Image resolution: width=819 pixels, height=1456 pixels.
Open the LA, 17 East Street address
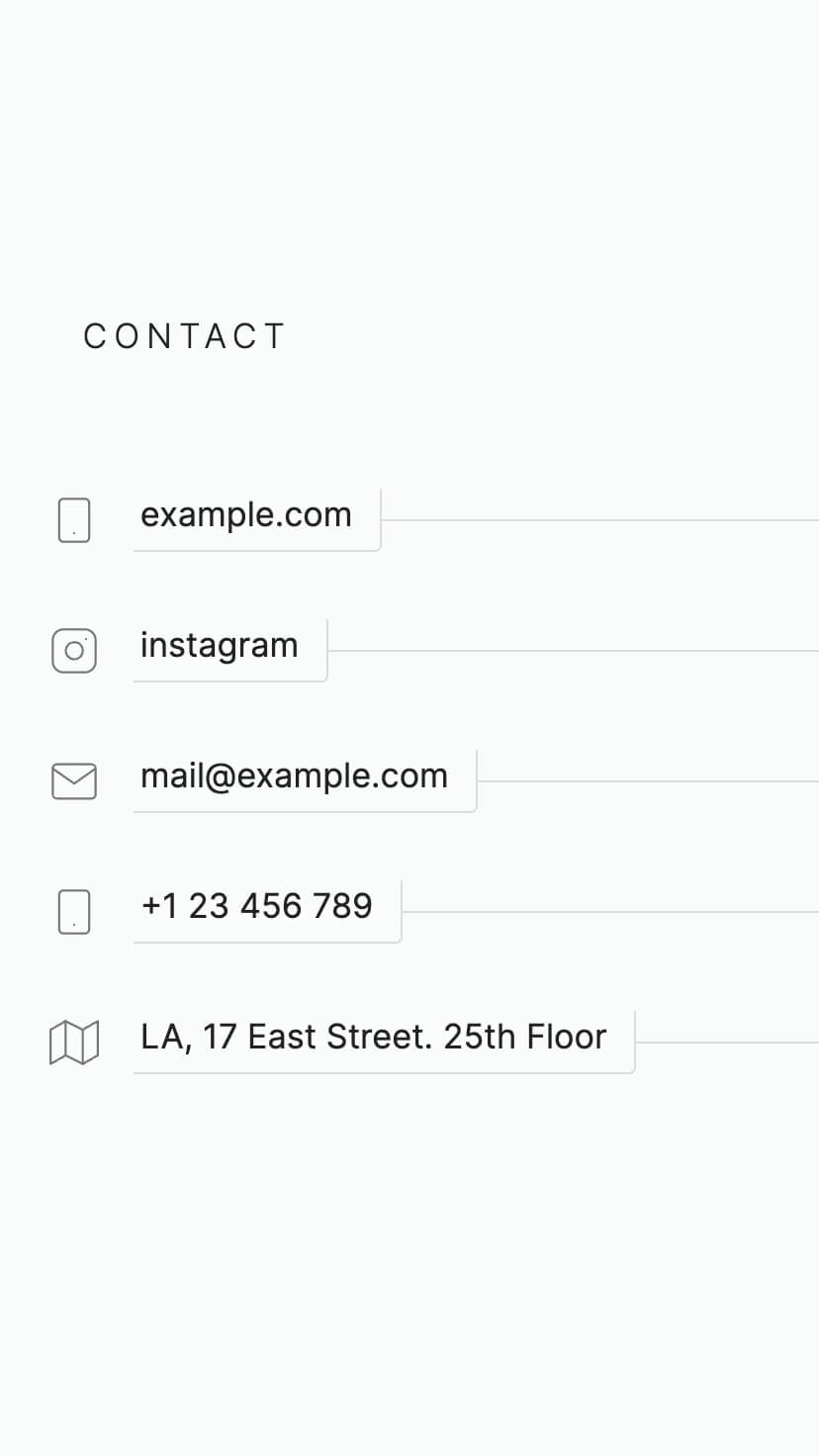(384, 1041)
